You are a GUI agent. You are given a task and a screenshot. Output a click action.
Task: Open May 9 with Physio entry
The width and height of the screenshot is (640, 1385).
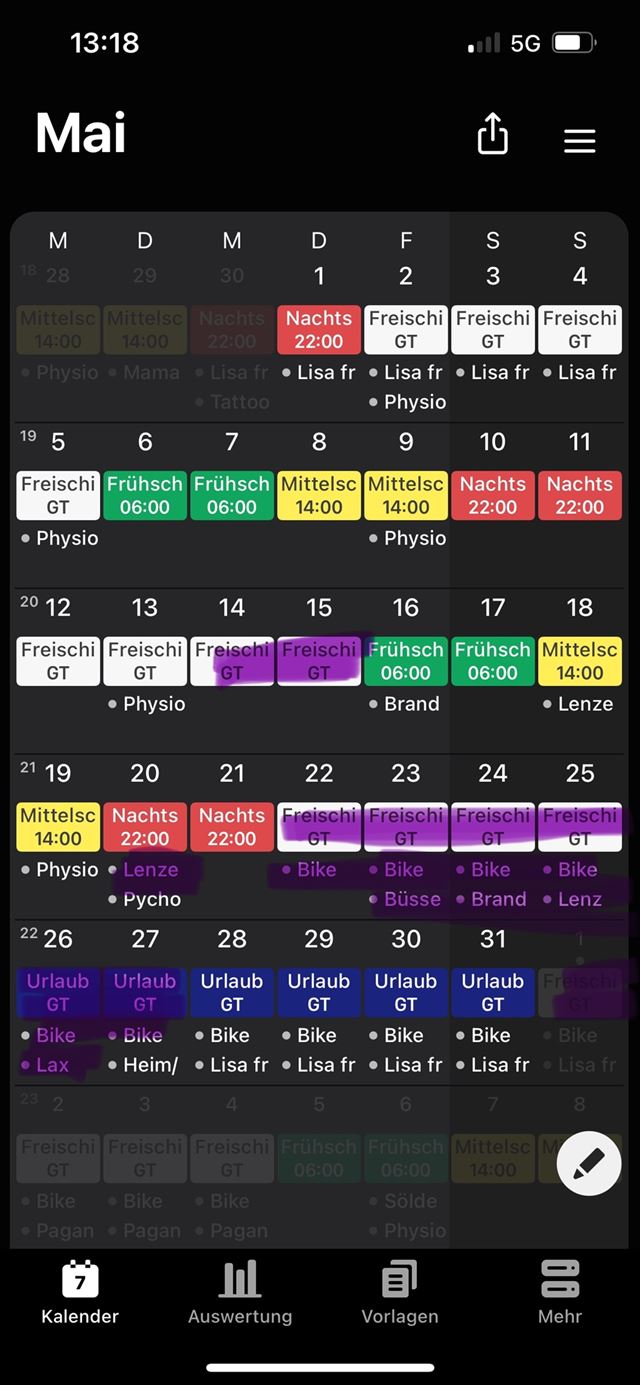point(406,505)
